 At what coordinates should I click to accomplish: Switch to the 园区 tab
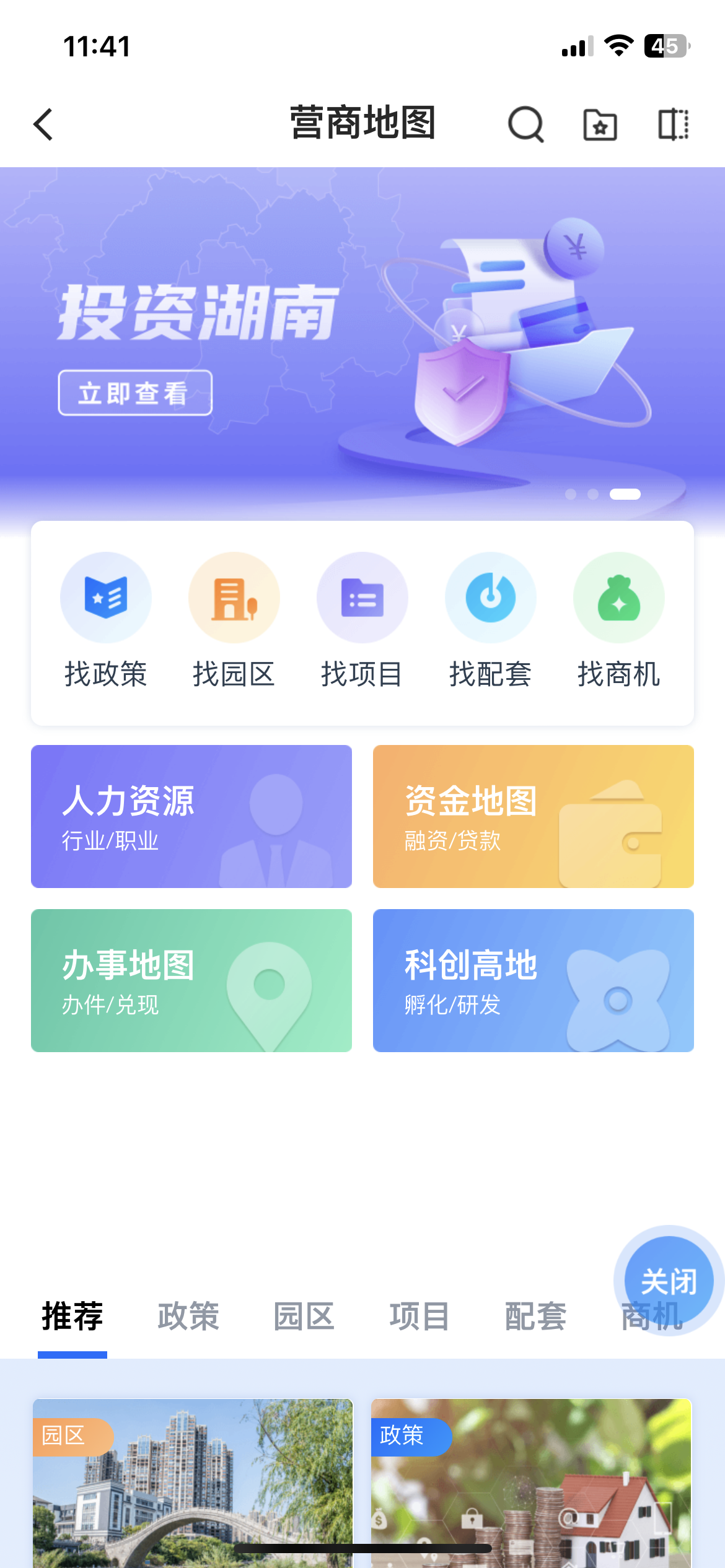point(304,1317)
